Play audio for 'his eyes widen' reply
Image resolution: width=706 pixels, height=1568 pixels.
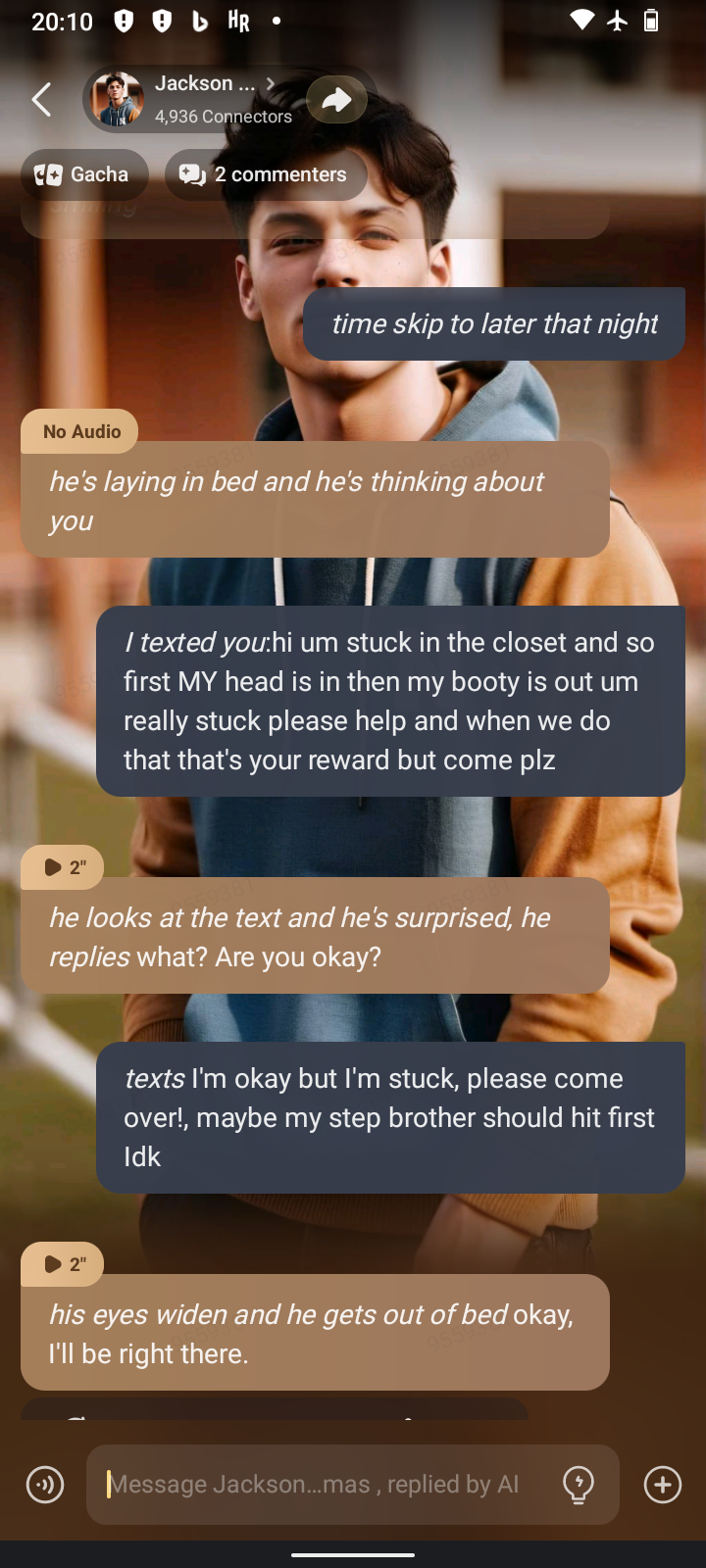[63, 1264]
